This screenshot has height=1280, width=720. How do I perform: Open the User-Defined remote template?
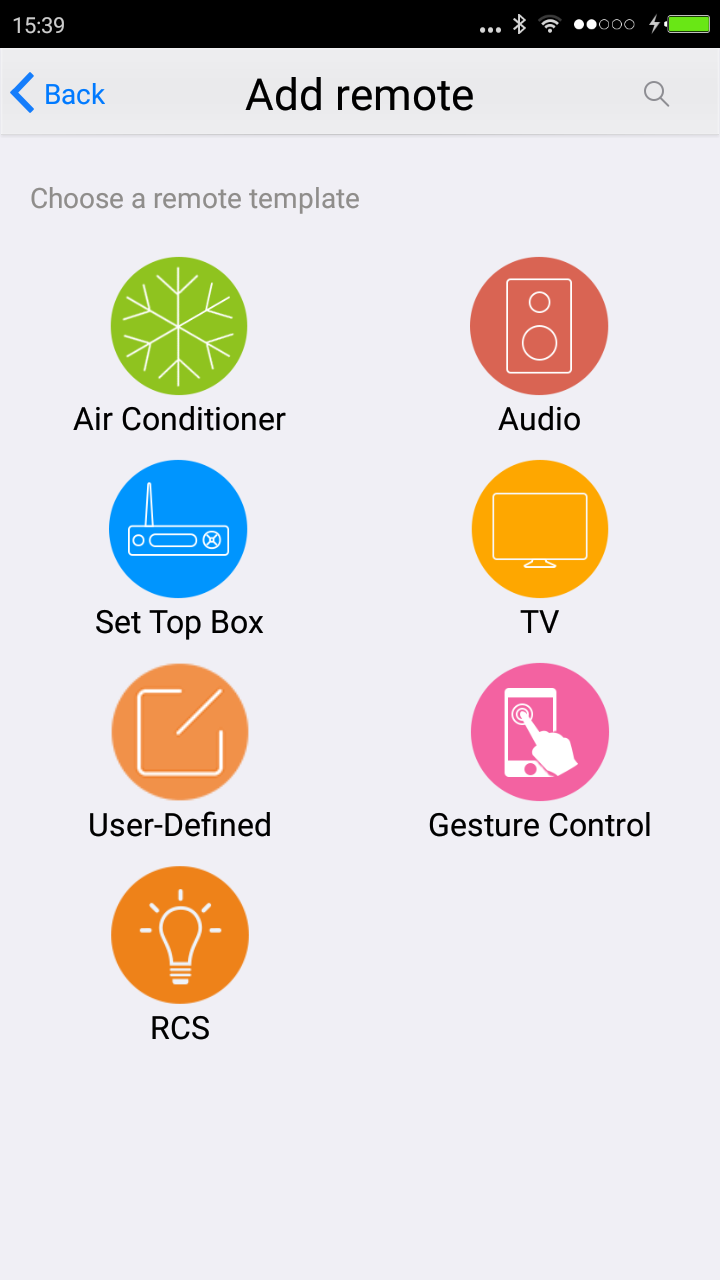179,732
